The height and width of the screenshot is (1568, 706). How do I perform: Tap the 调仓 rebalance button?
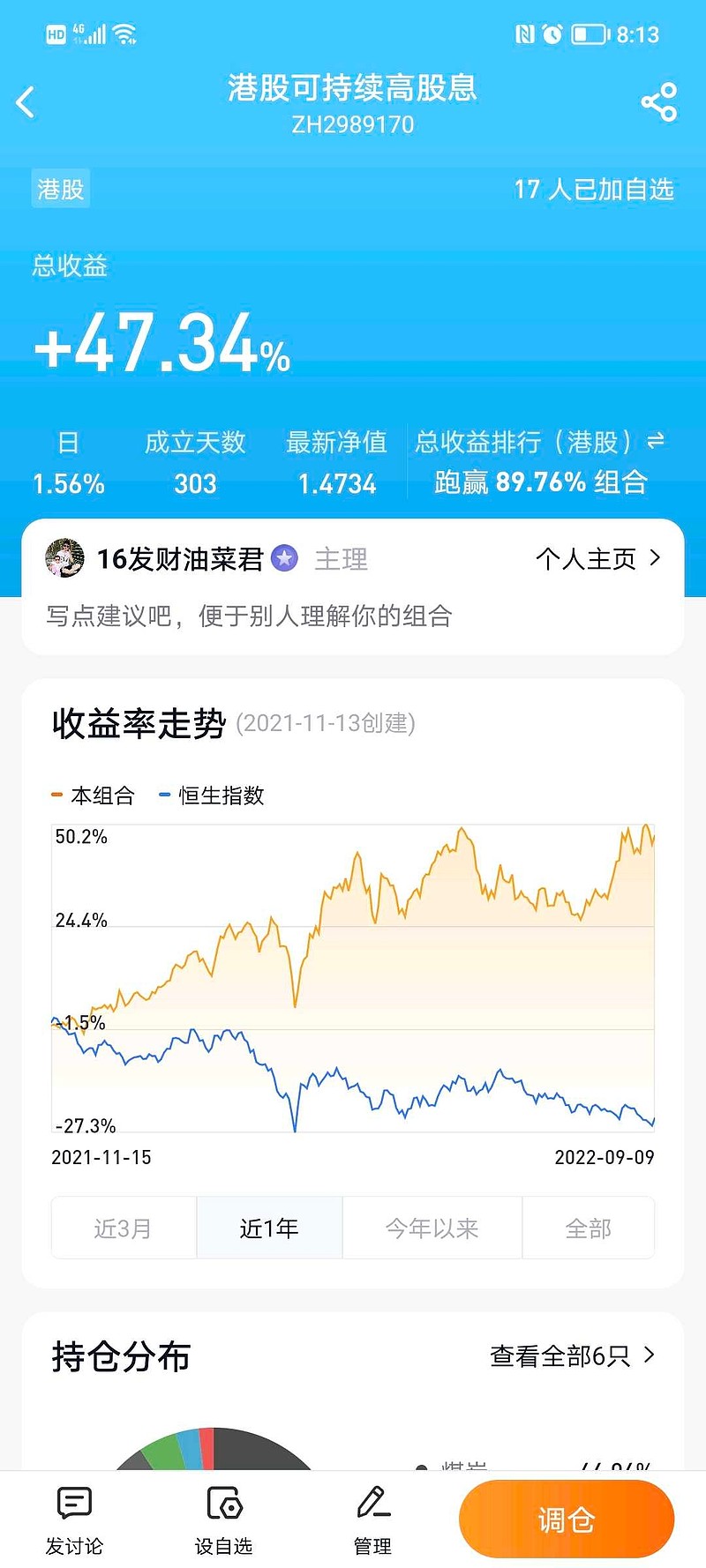click(x=566, y=1518)
